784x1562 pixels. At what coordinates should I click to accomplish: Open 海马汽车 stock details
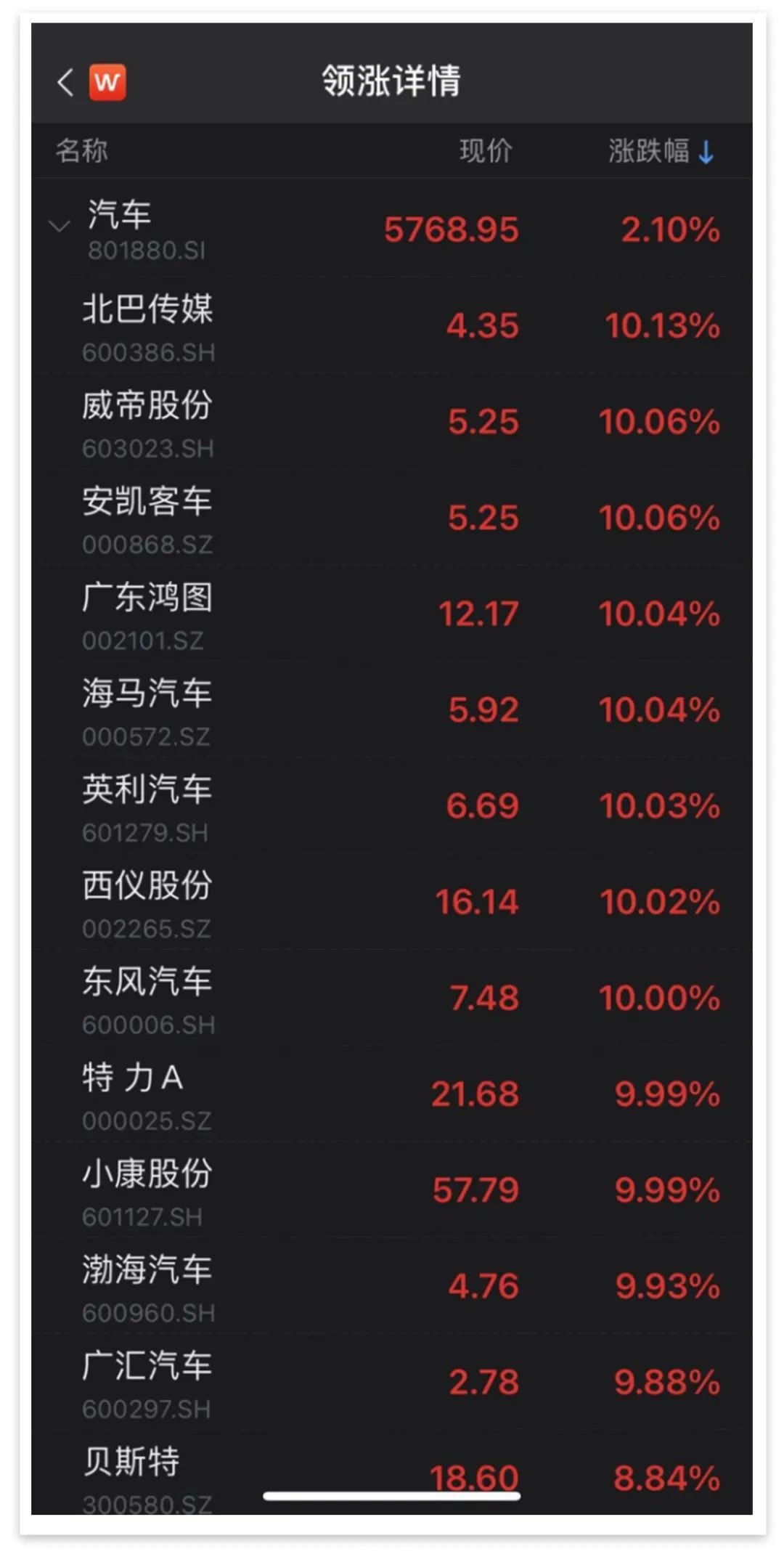392,709
